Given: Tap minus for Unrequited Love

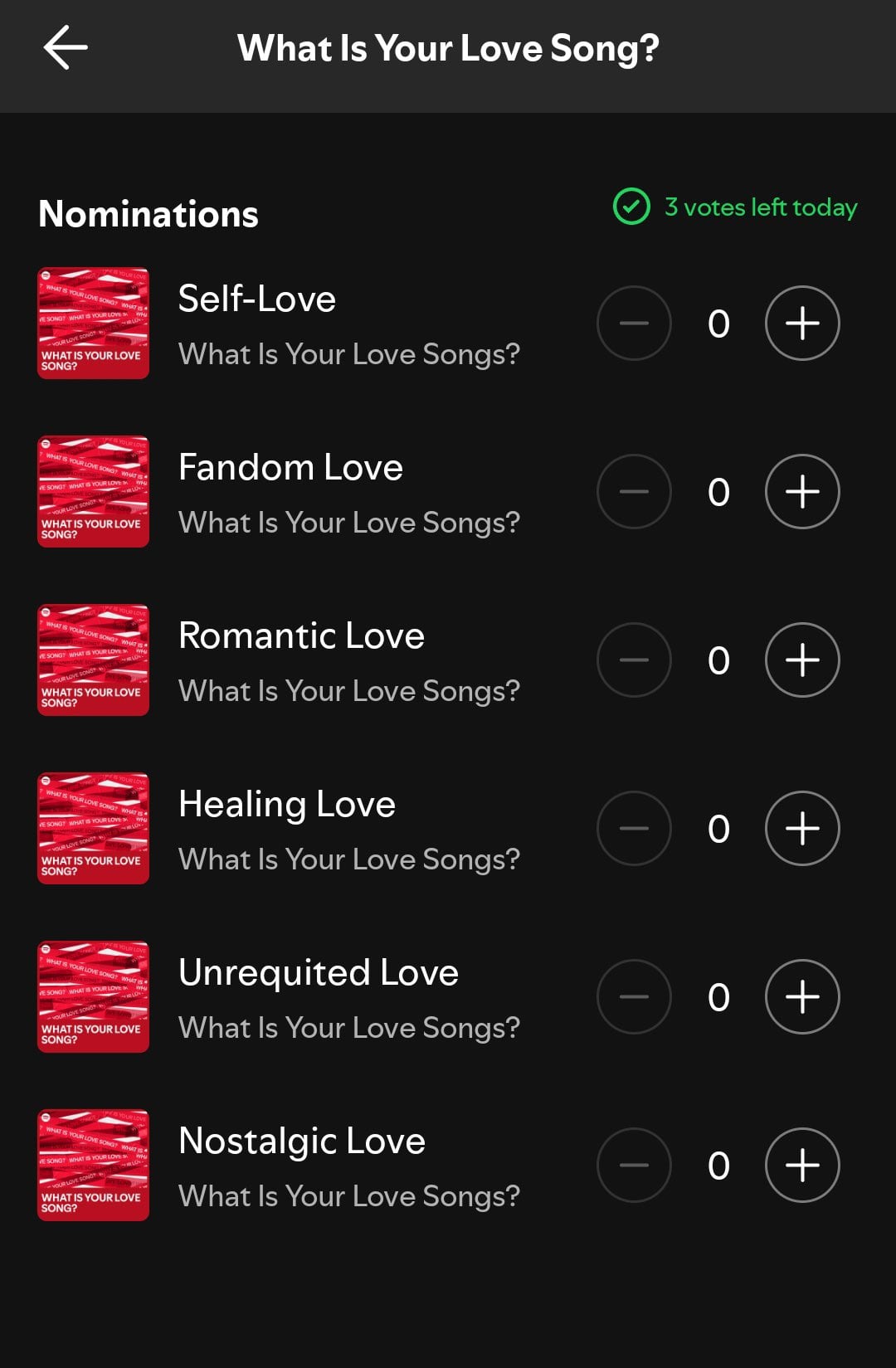Looking at the screenshot, I should pos(634,997).
